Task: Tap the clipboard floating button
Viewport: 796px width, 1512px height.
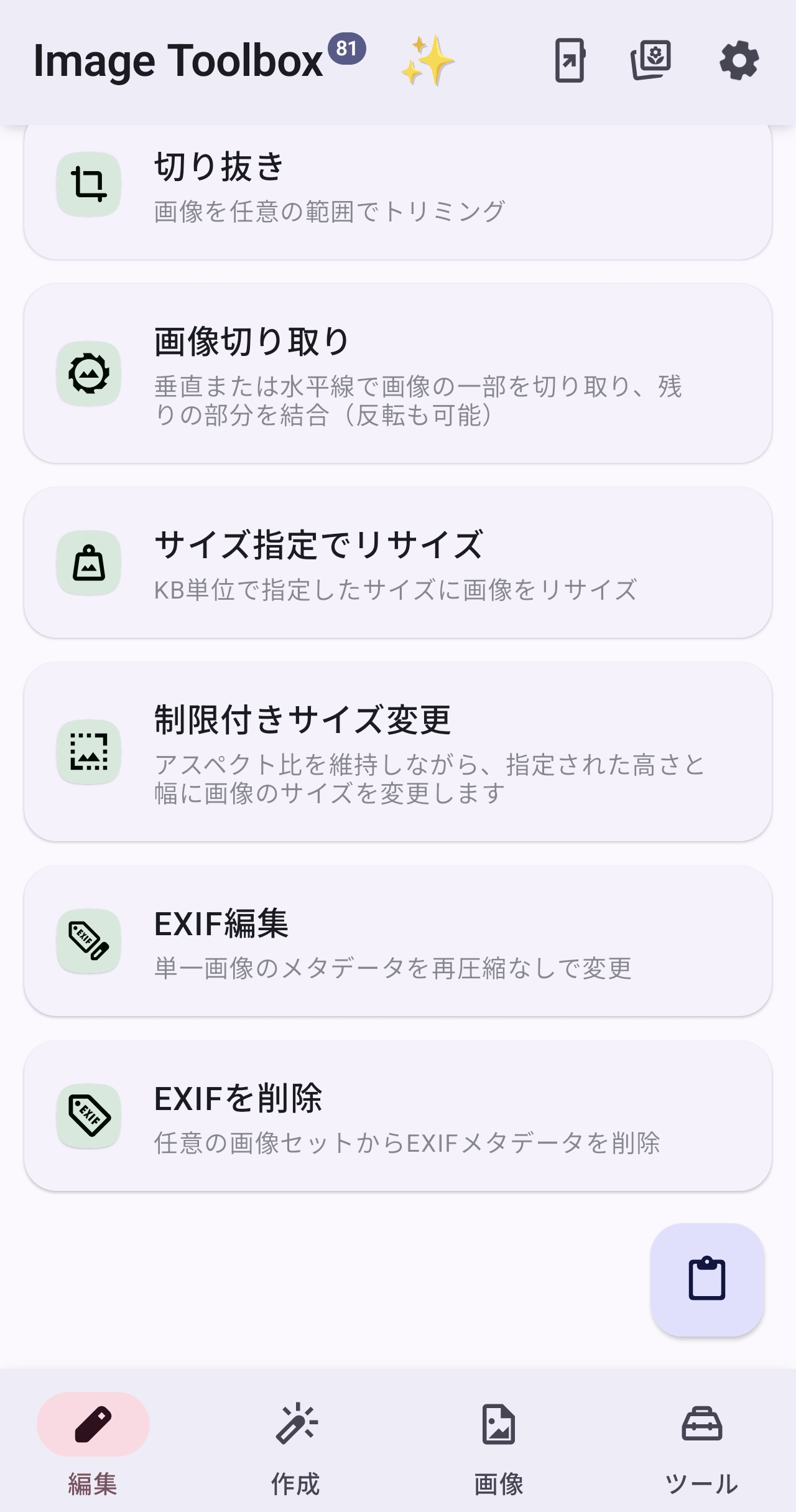Action: [x=707, y=1279]
